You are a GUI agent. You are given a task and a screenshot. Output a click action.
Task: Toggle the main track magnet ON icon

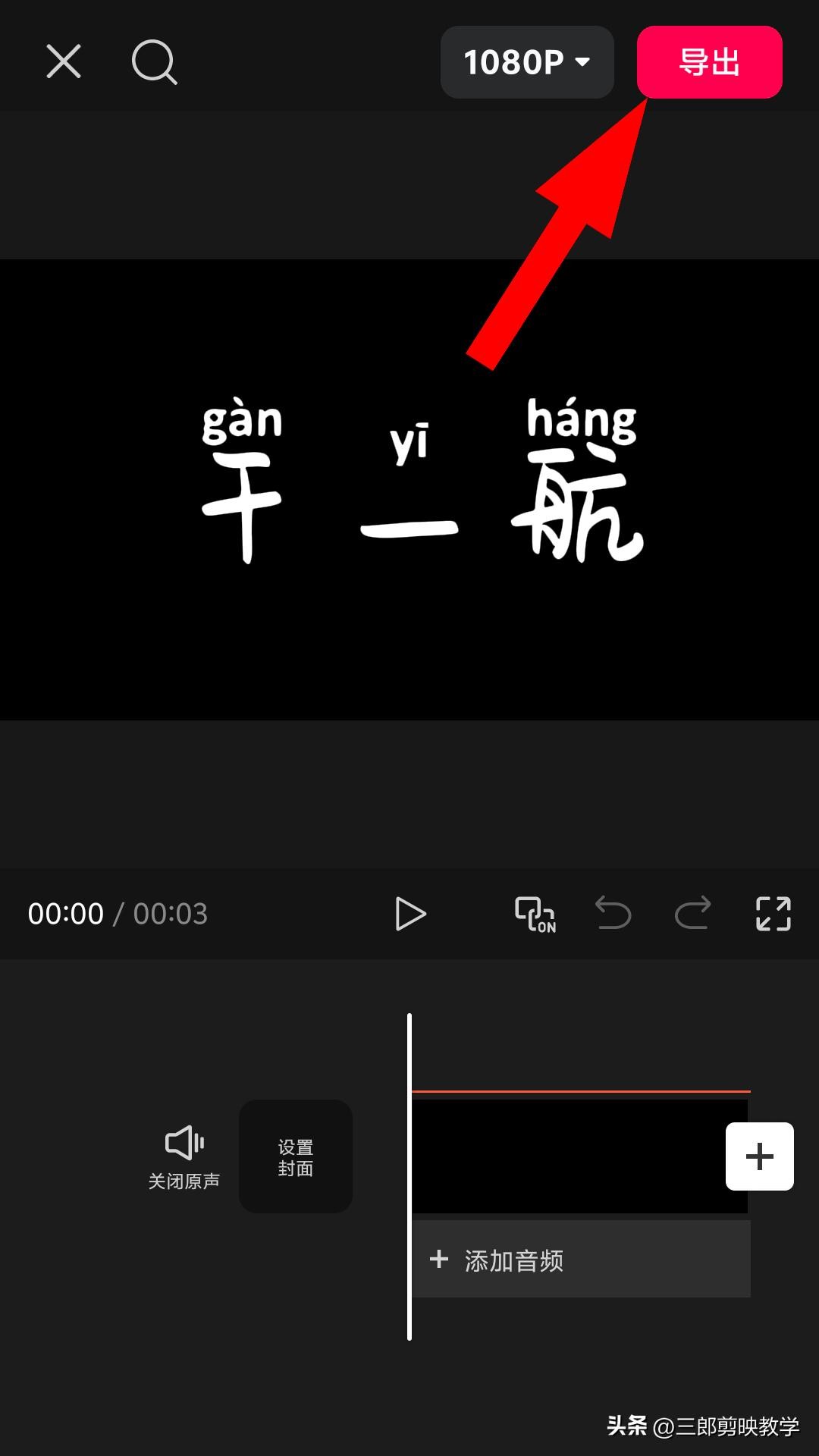[535, 914]
